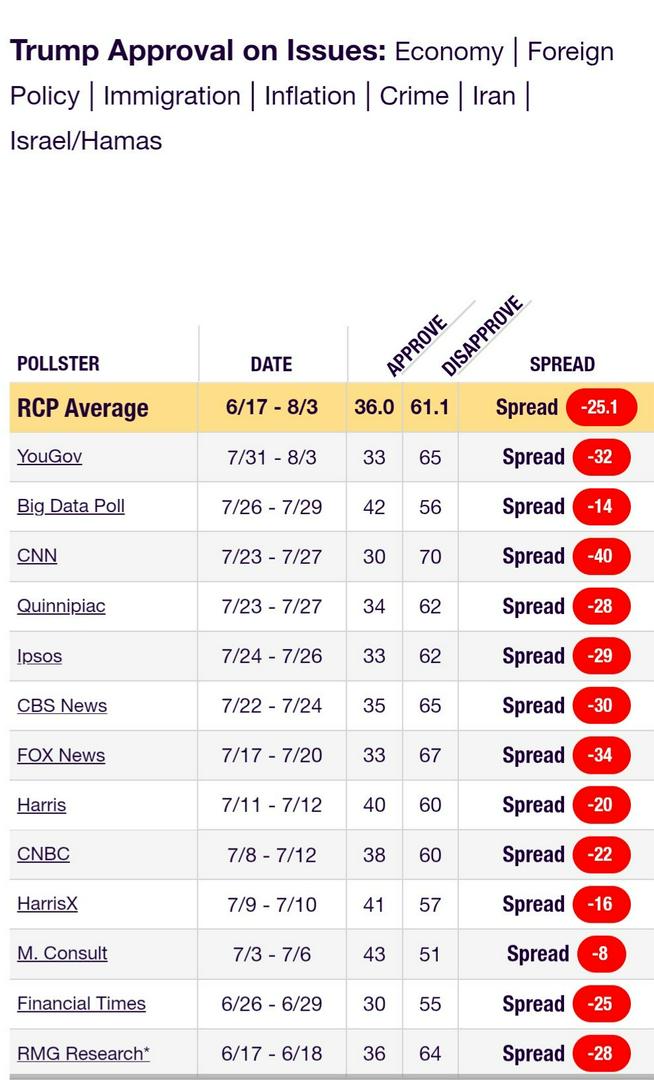654x1080 pixels.
Task: Tap the Big Data Poll link
Action: click(x=71, y=506)
